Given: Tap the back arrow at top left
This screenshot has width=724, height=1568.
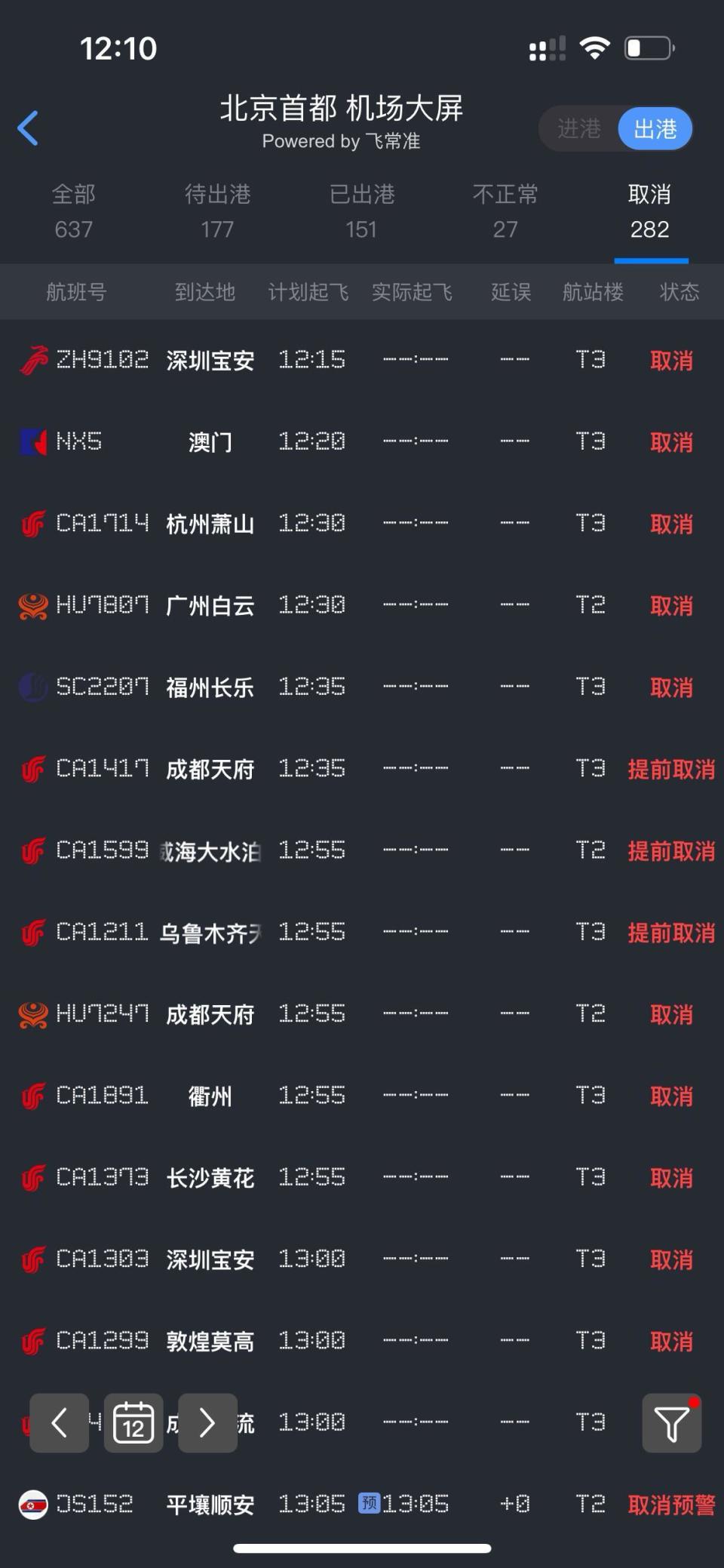Looking at the screenshot, I should [29, 128].
